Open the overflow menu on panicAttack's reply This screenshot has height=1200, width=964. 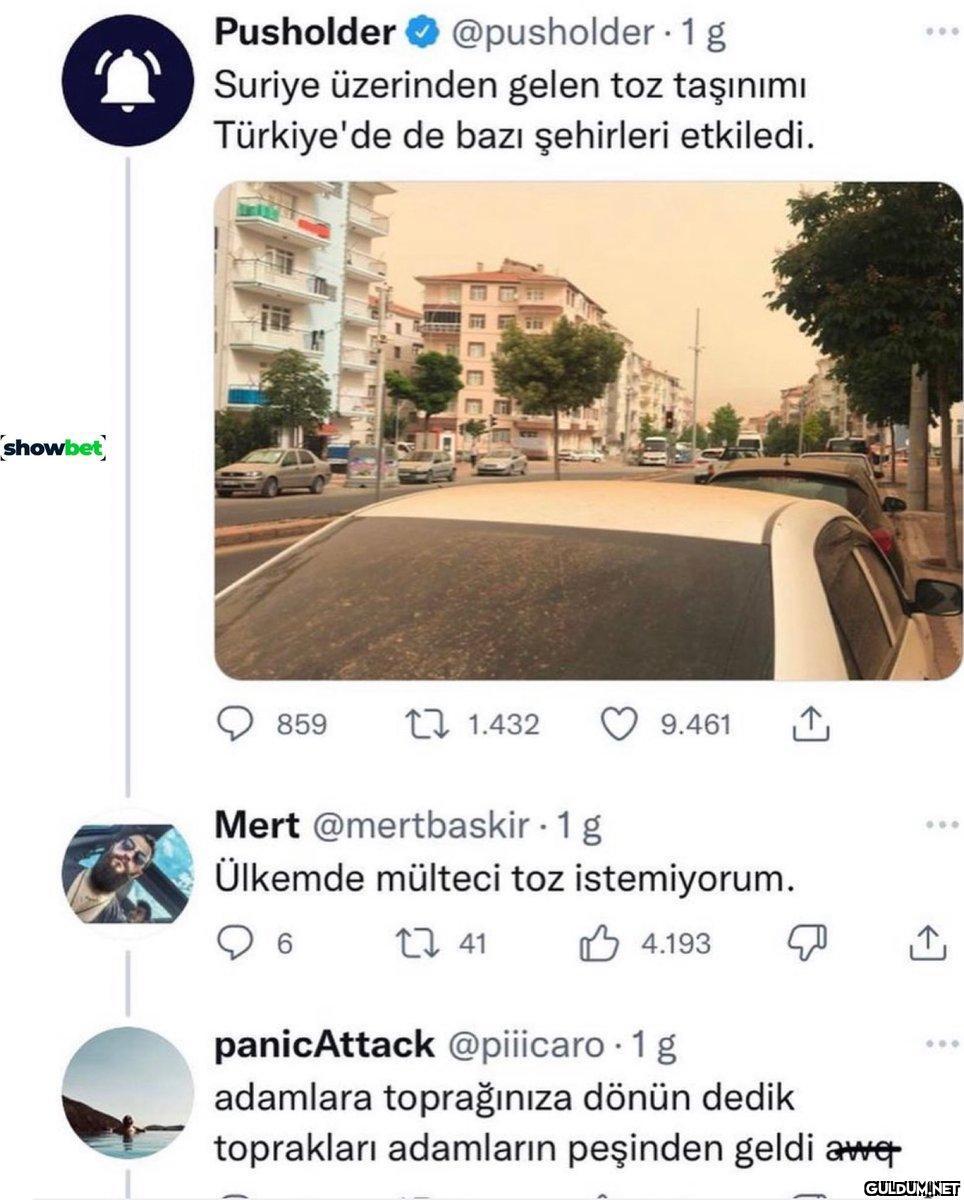941,1044
